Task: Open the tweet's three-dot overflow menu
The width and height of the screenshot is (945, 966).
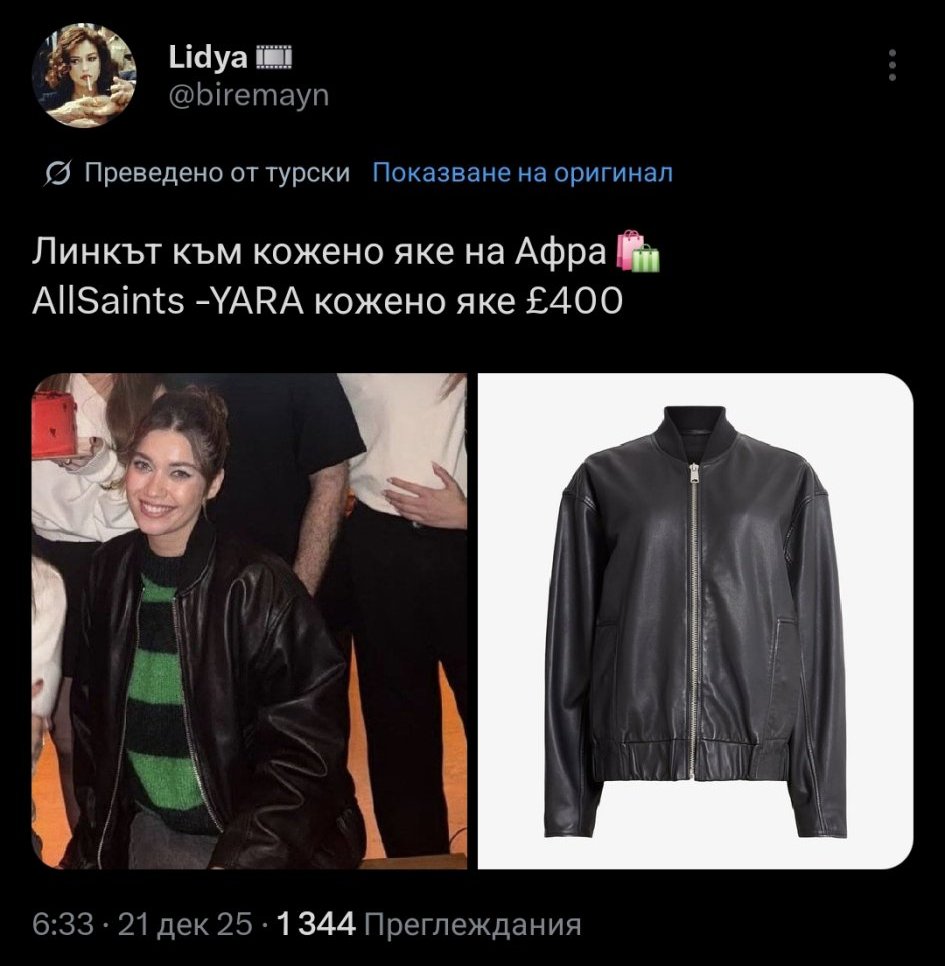Action: click(x=892, y=66)
